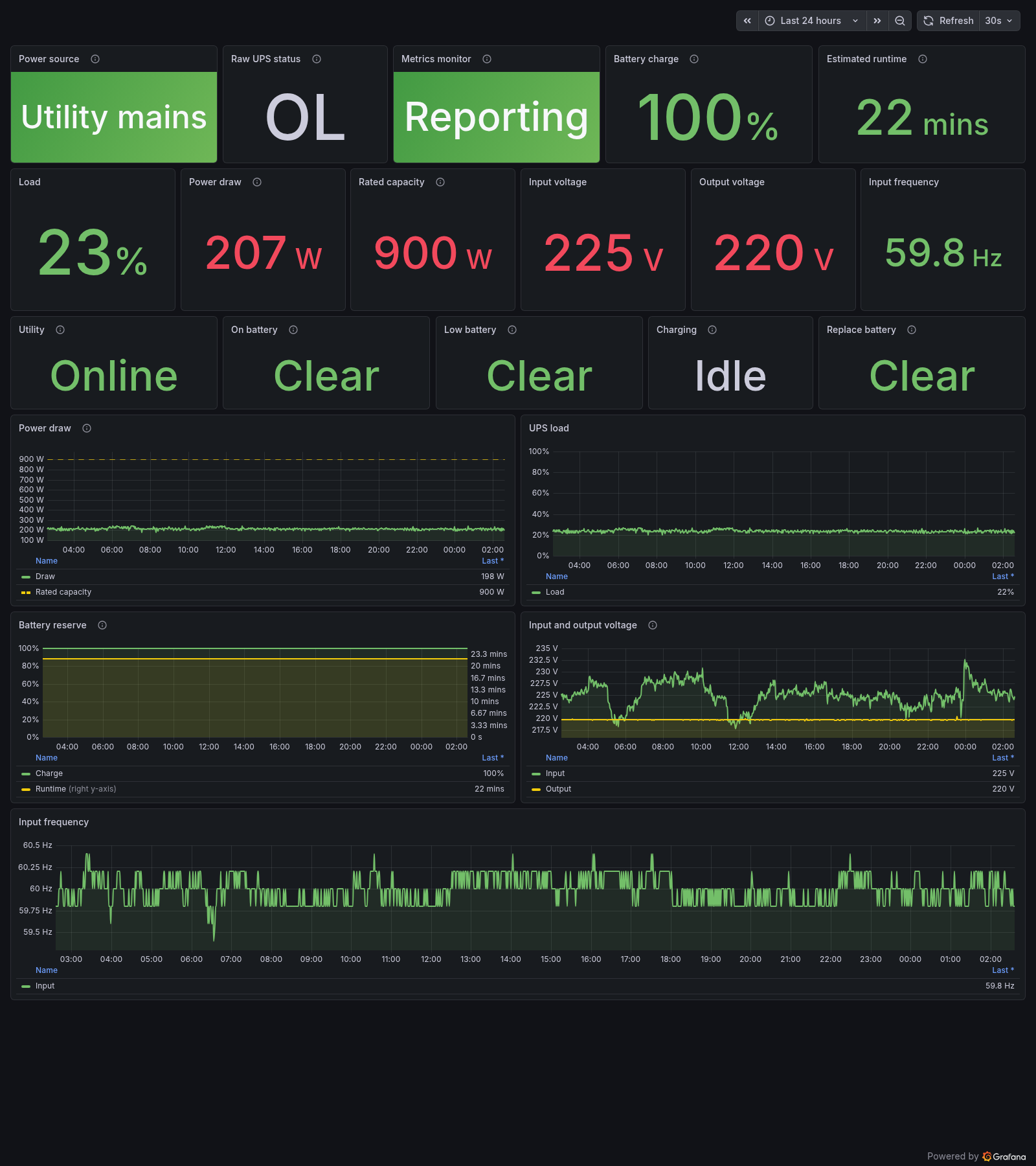Sort Input frequency legend by Name
1036x1166 pixels.
pyautogui.click(x=47, y=970)
